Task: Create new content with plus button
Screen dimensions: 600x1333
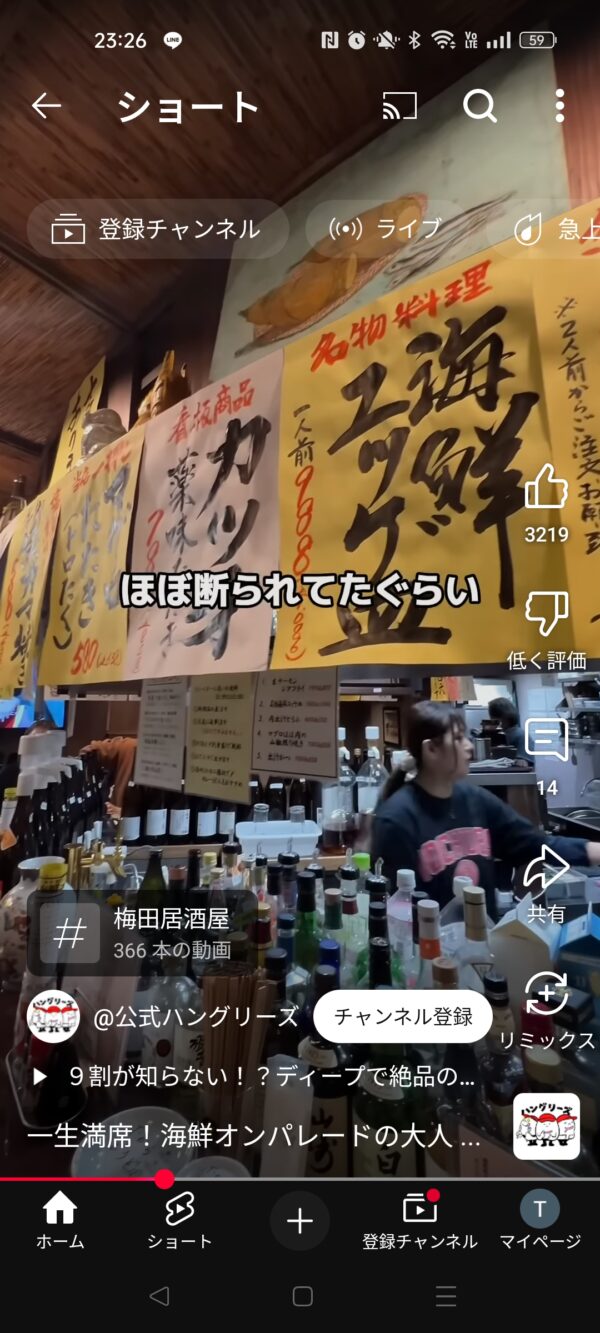Action: [300, 1221]
